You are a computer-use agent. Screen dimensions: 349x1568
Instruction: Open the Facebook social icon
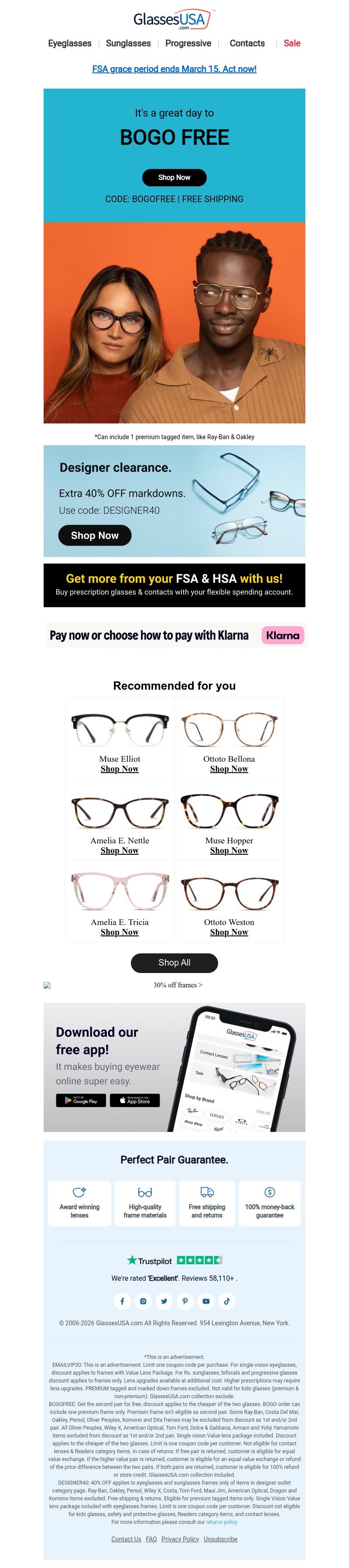tap(122, 1301)
